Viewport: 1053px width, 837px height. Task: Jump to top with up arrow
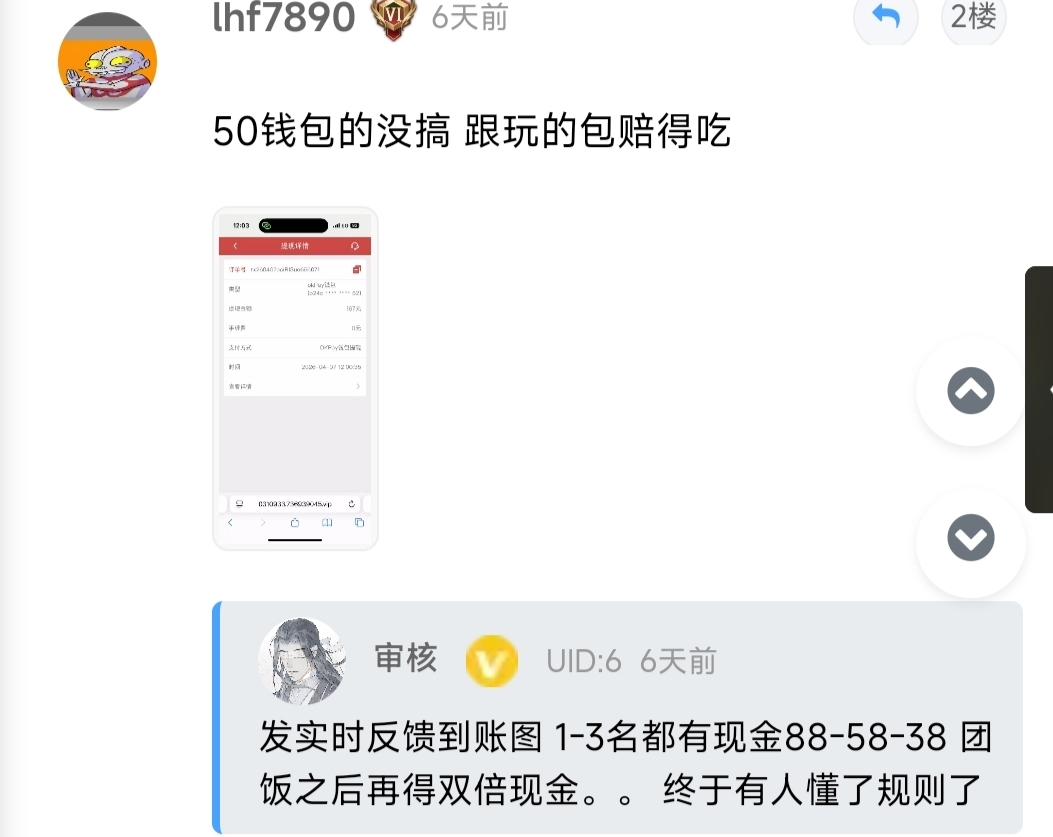(x=970, y=391)
